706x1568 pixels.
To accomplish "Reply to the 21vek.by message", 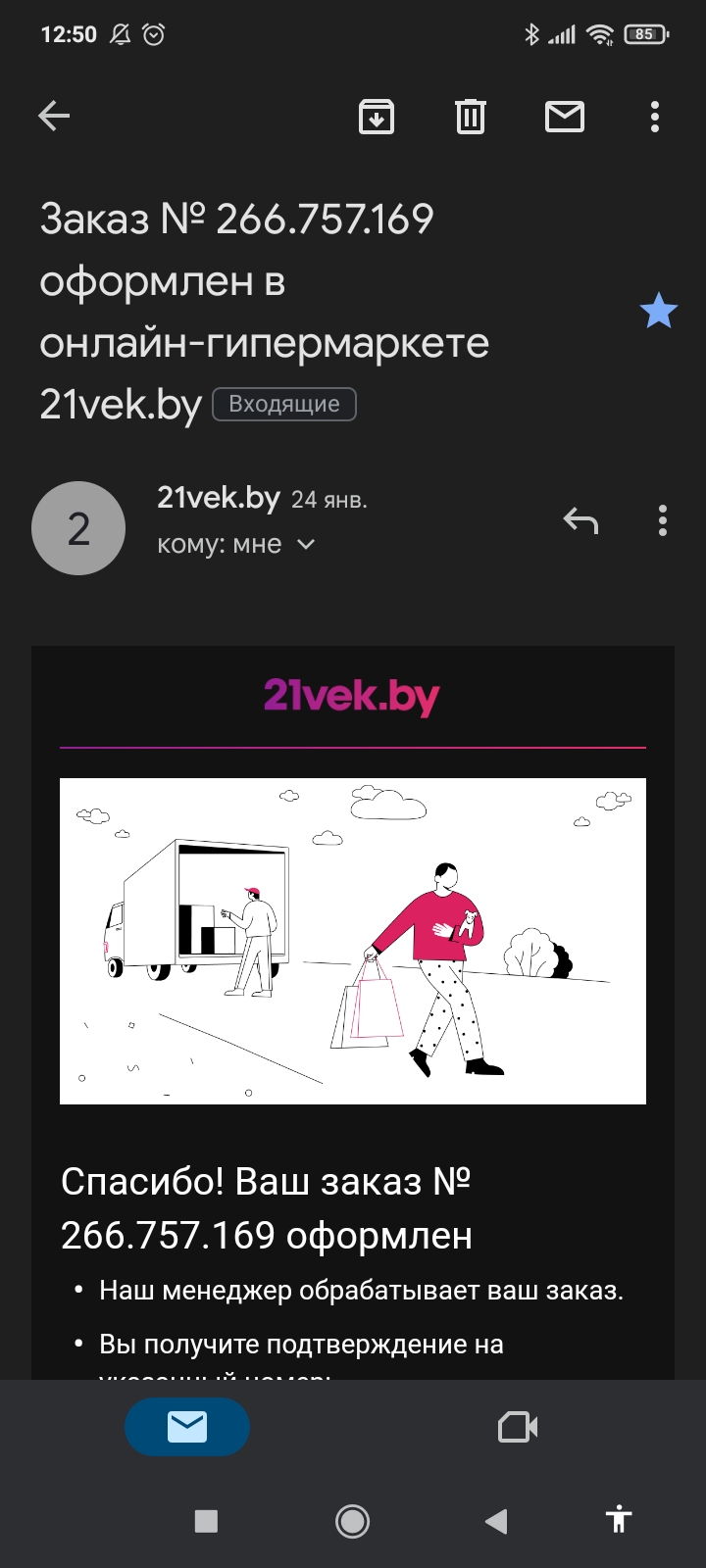I will pyautogui.click(x=580, y=520).
